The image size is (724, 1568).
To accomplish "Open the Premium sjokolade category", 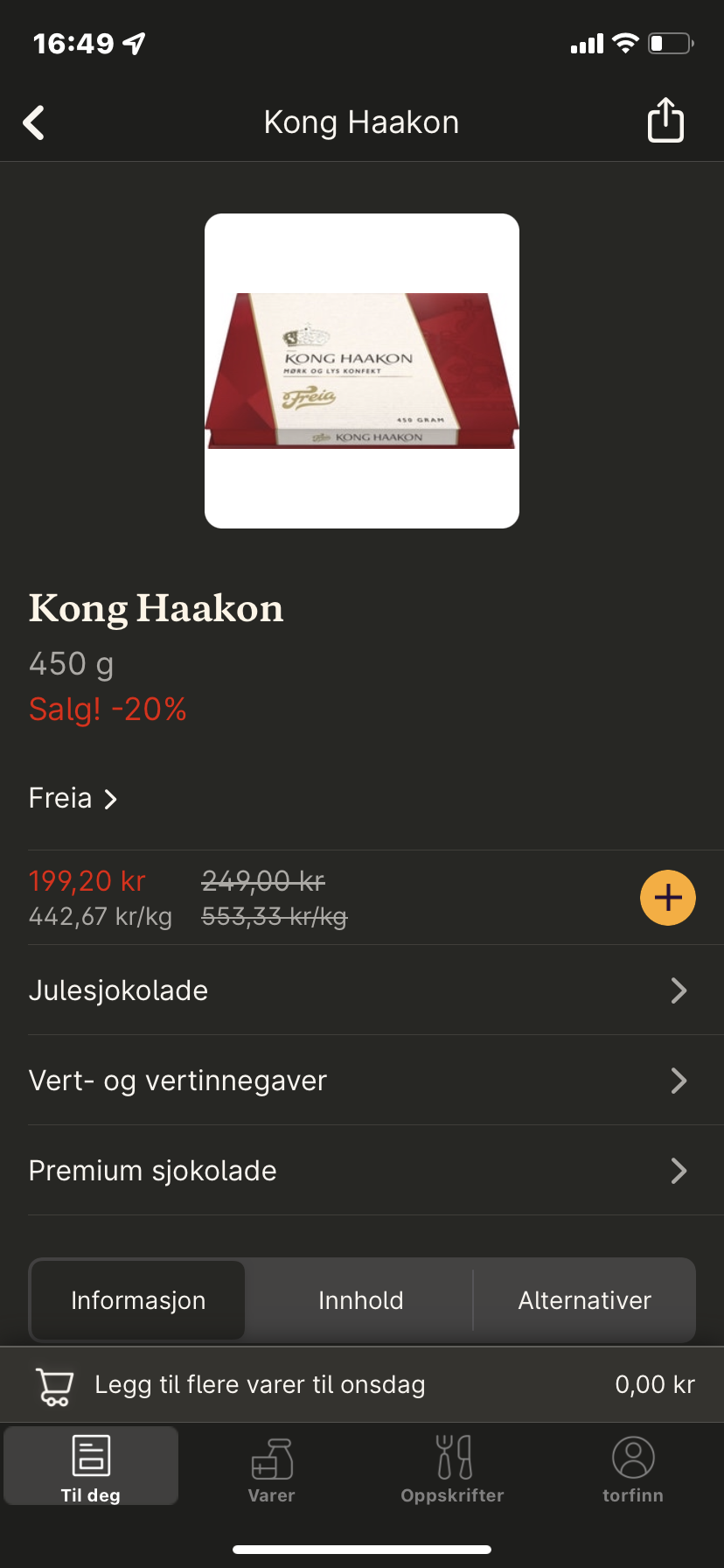I will (x=362, y=1171).
